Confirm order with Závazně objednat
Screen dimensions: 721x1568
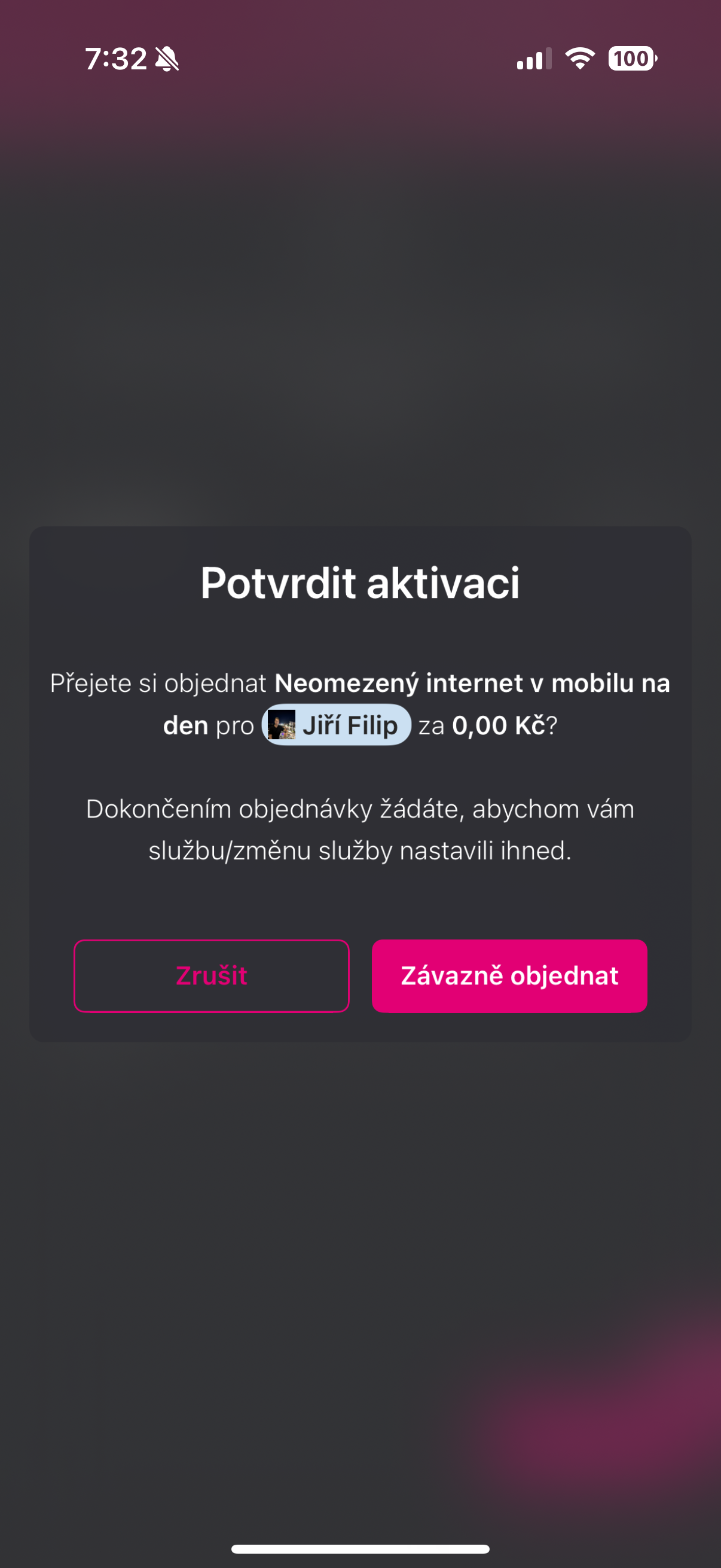[509, 976]
